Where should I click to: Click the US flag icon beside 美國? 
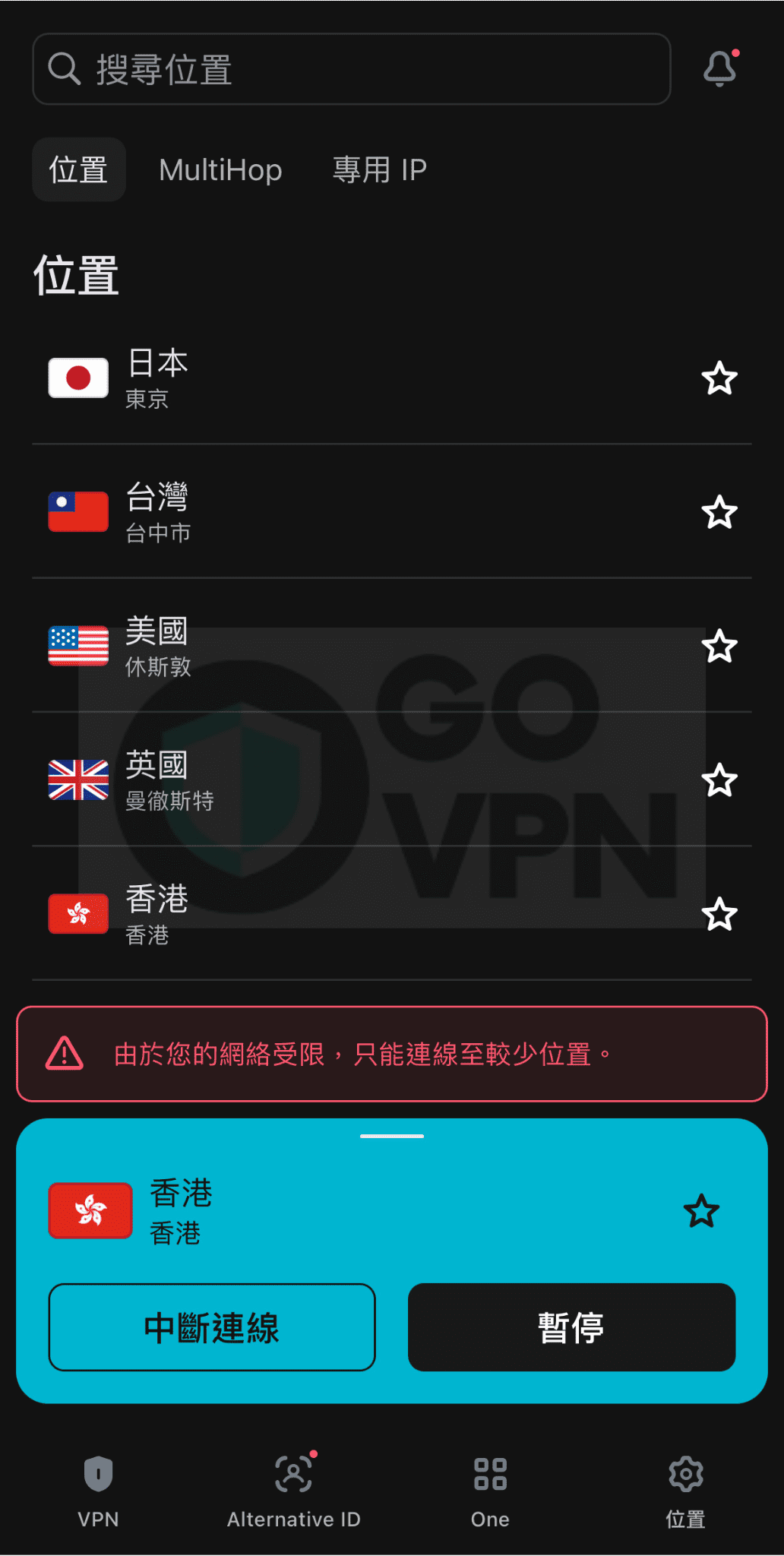[x=78, y=647]
